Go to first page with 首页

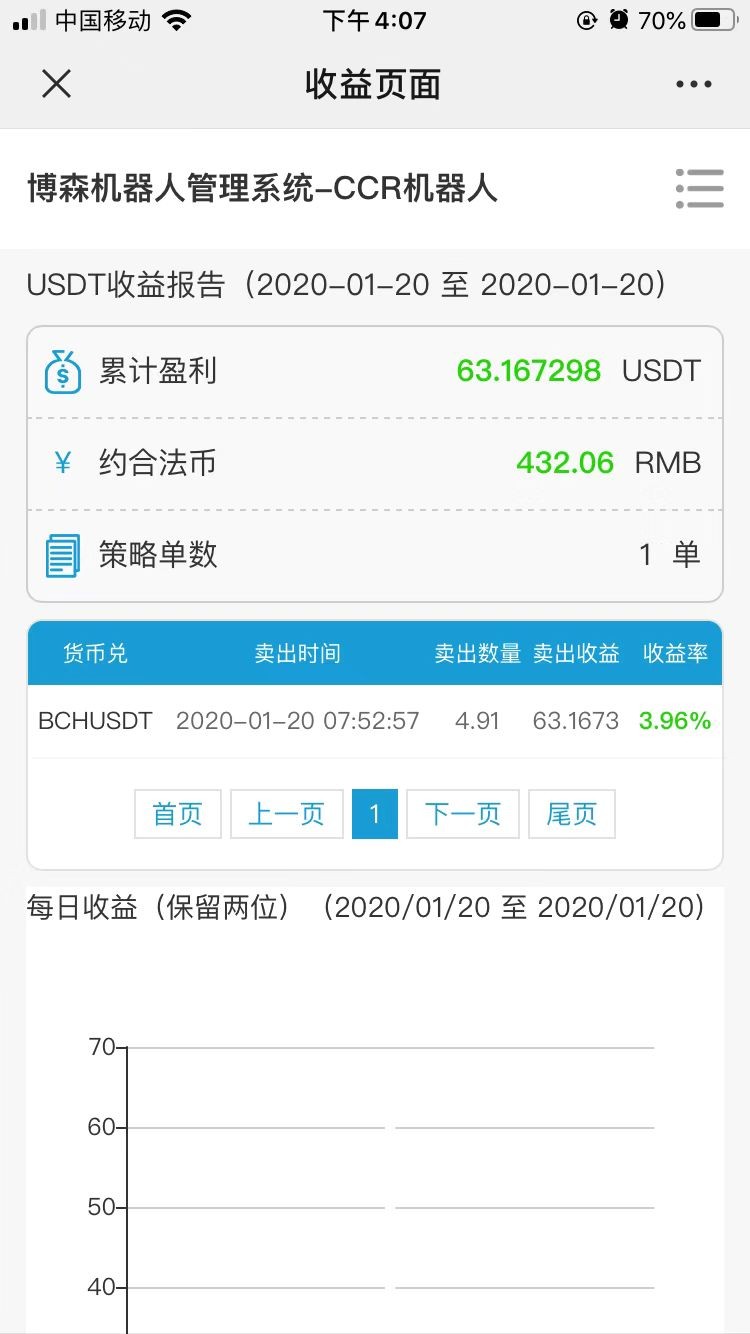click(178, 814)
